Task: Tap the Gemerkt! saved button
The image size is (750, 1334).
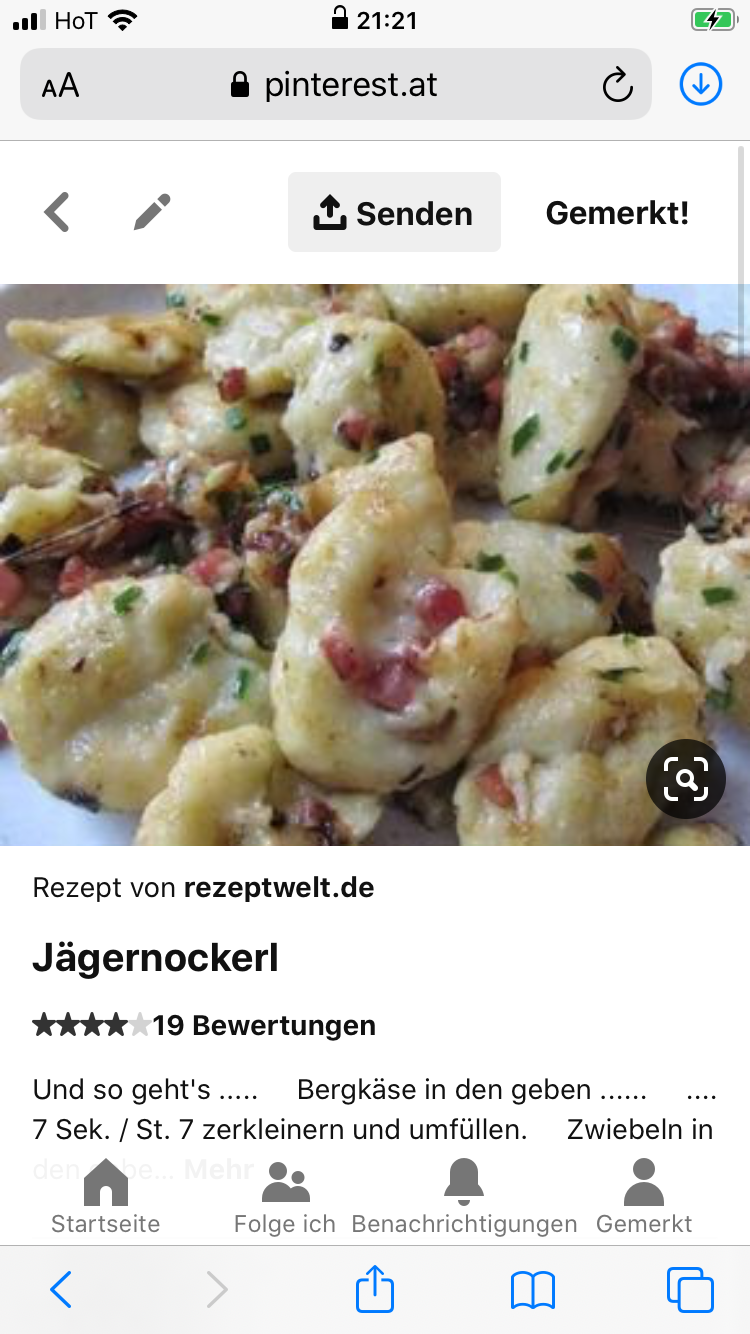Action: (x=617, y=213)
